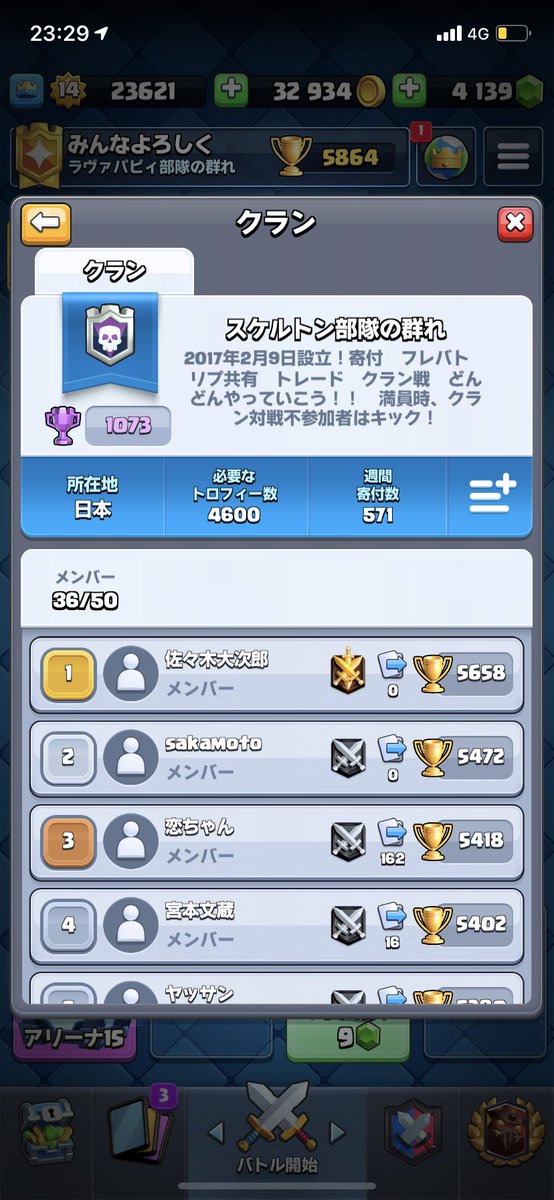This screenshot has height=1200, width=554.
Task: Open member 佐々木大次郎's profile row
Action: [x=276, y=674]
